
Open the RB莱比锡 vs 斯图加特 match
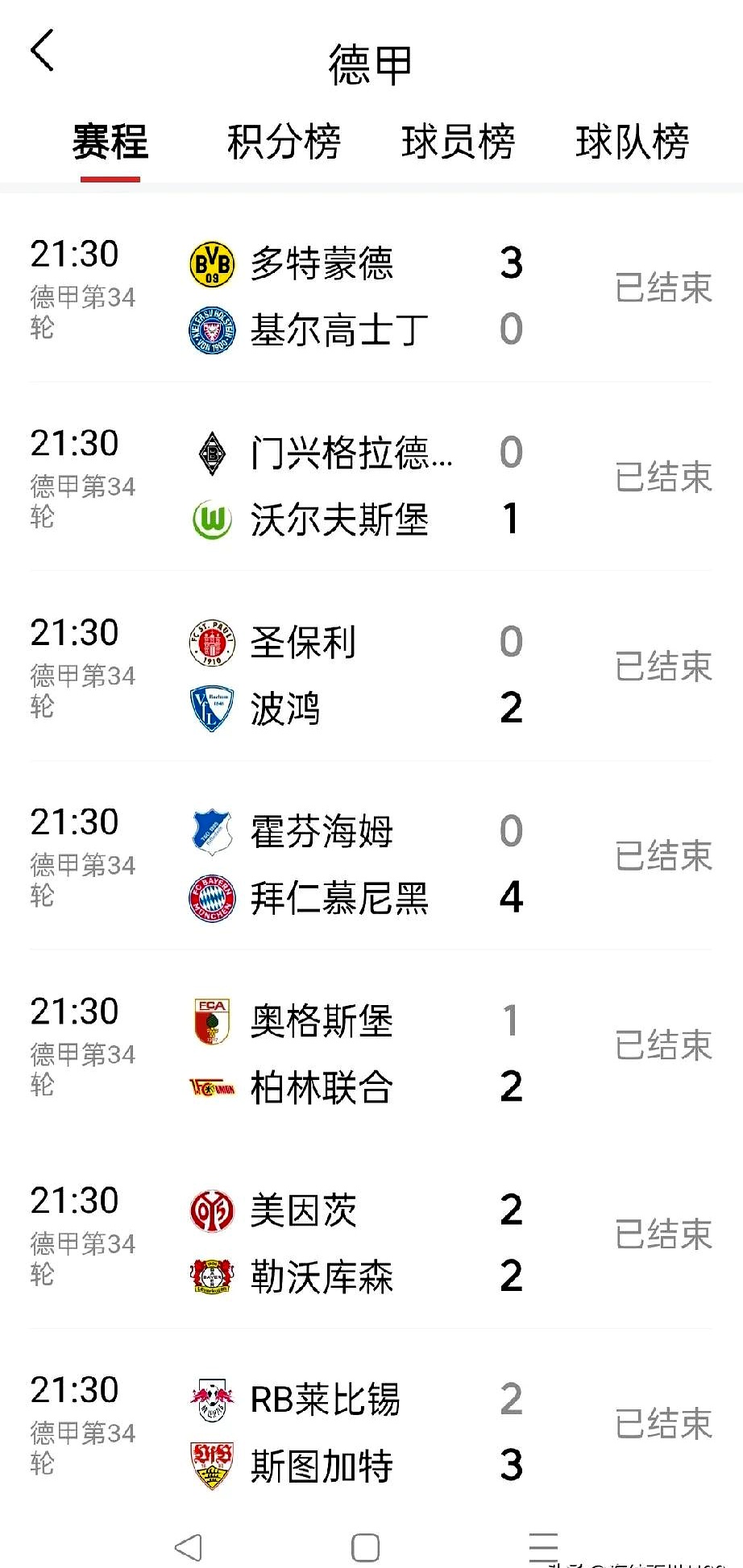pyautogui.click(x=371, y=1432)
